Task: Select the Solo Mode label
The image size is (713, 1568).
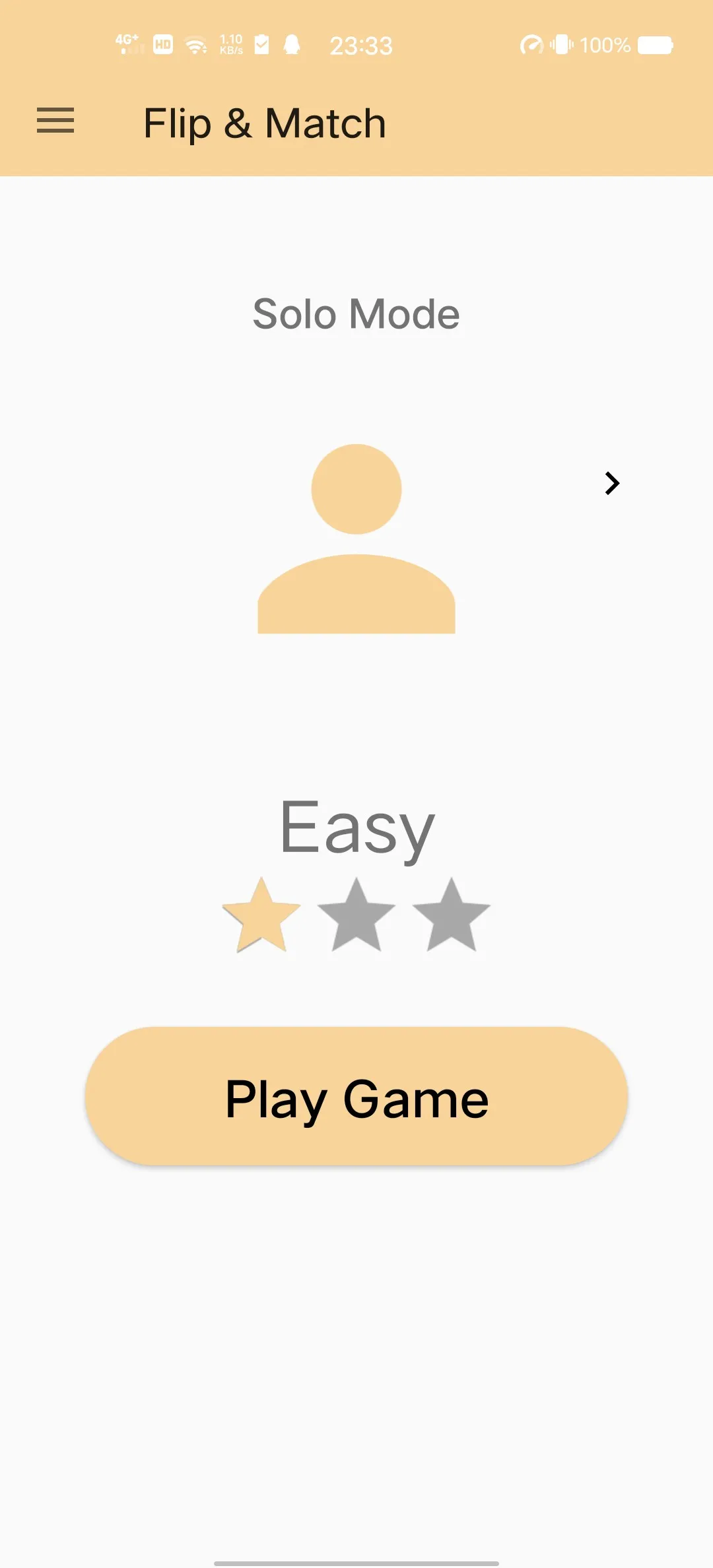Action: click(356, 313)
